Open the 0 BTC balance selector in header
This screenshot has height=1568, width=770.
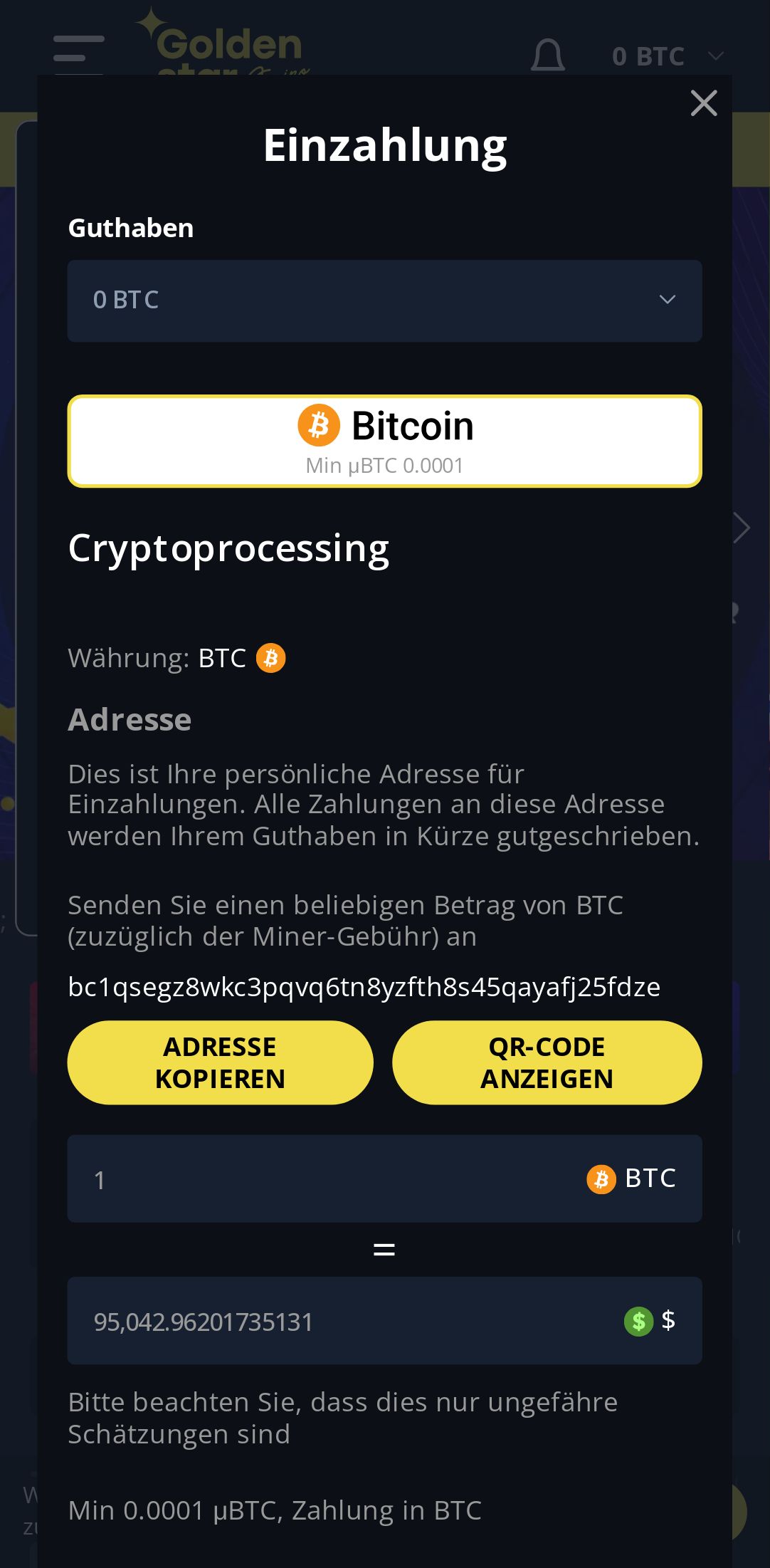pyautogui.click(x=666, y=56)
